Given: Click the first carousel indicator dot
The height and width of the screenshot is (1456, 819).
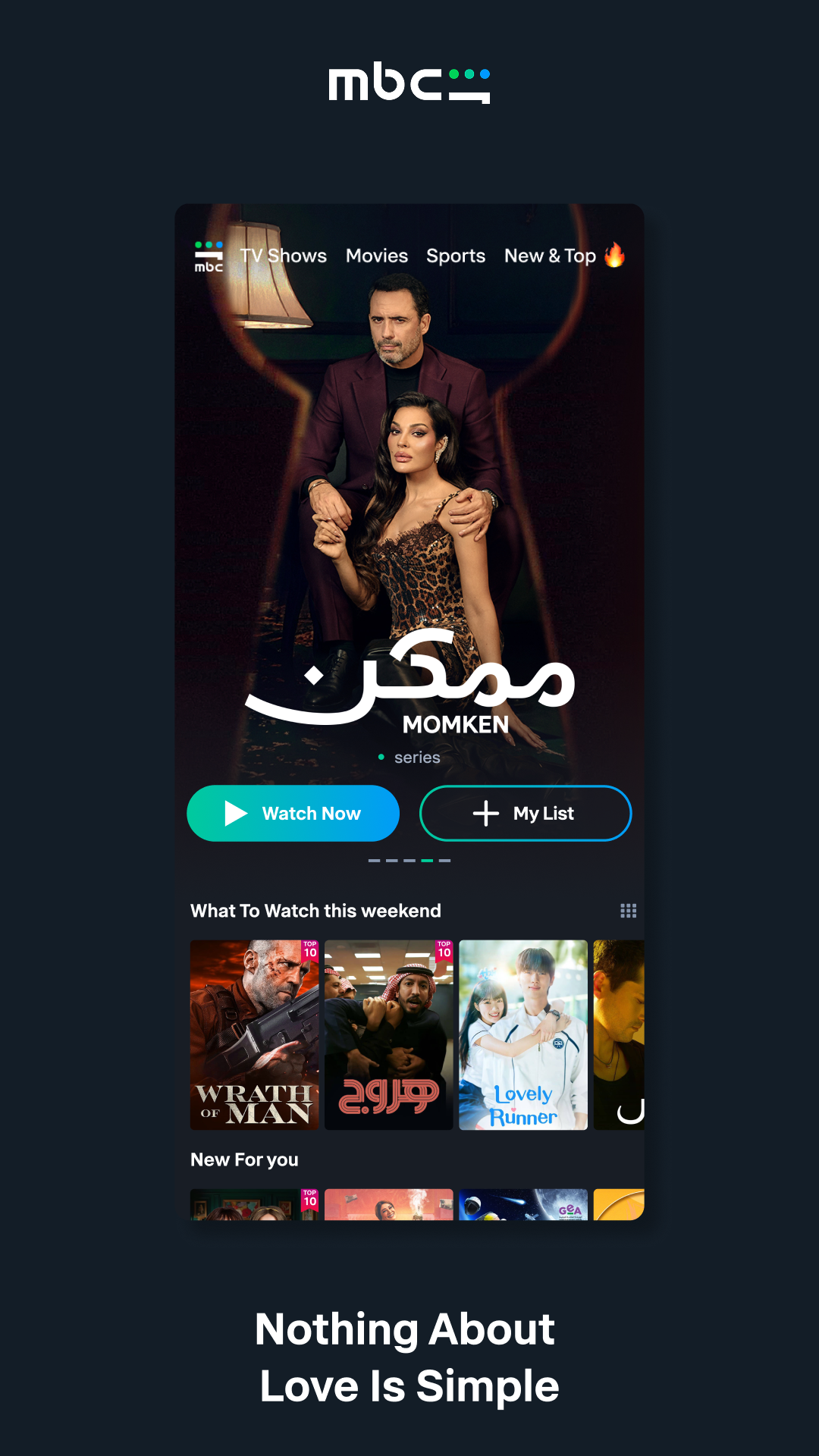Looking at the screenshot, I should [374, 861].
